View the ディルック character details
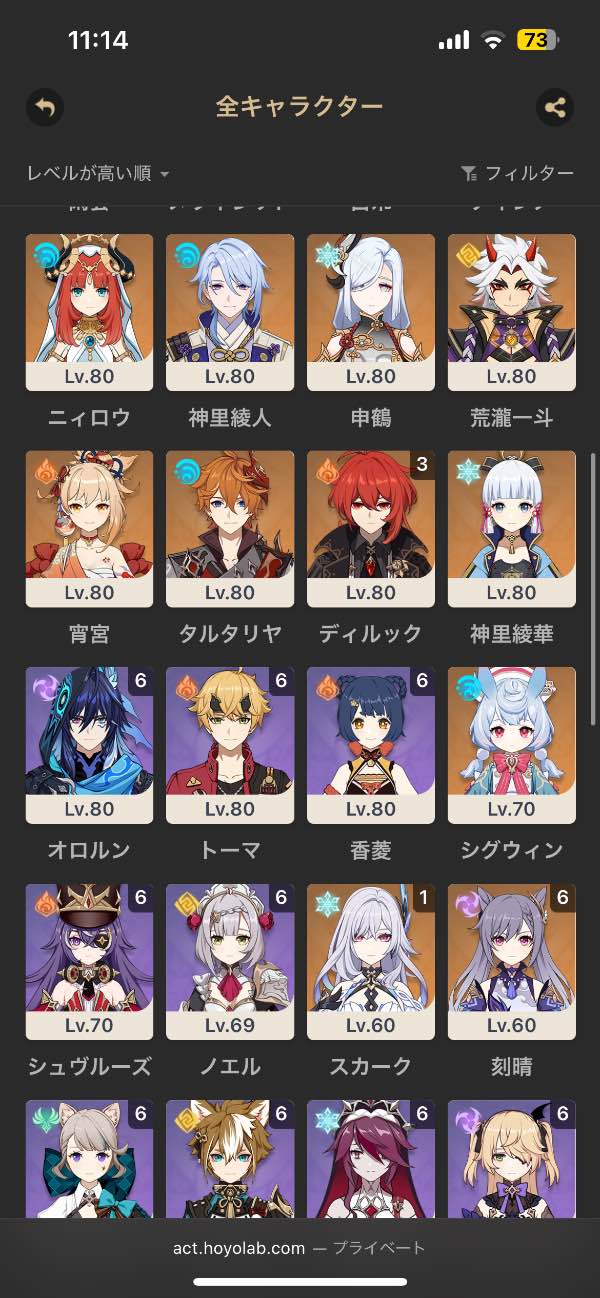 (x=371, y=528)
